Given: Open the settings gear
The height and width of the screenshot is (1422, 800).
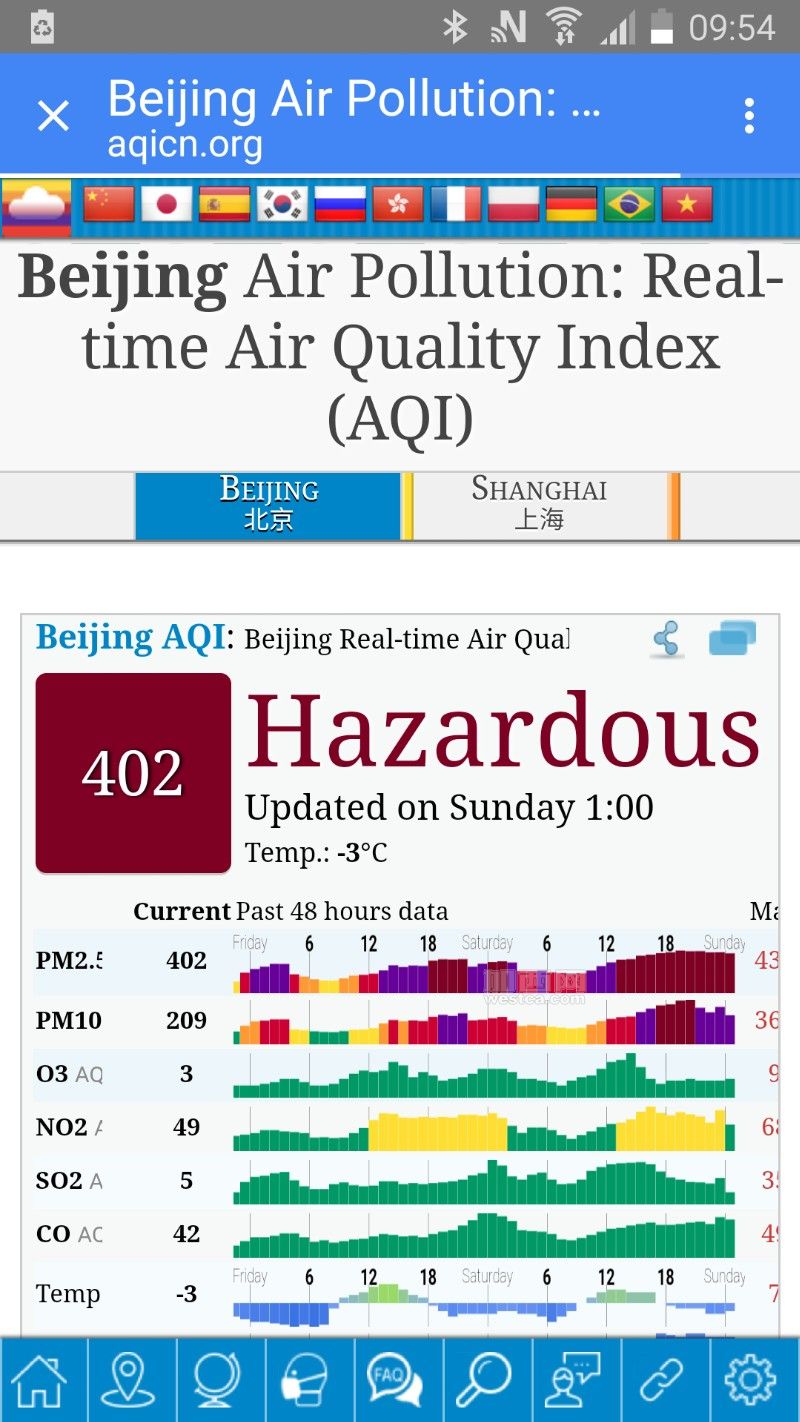Looking at the screenshot, I should (751, 1380).
